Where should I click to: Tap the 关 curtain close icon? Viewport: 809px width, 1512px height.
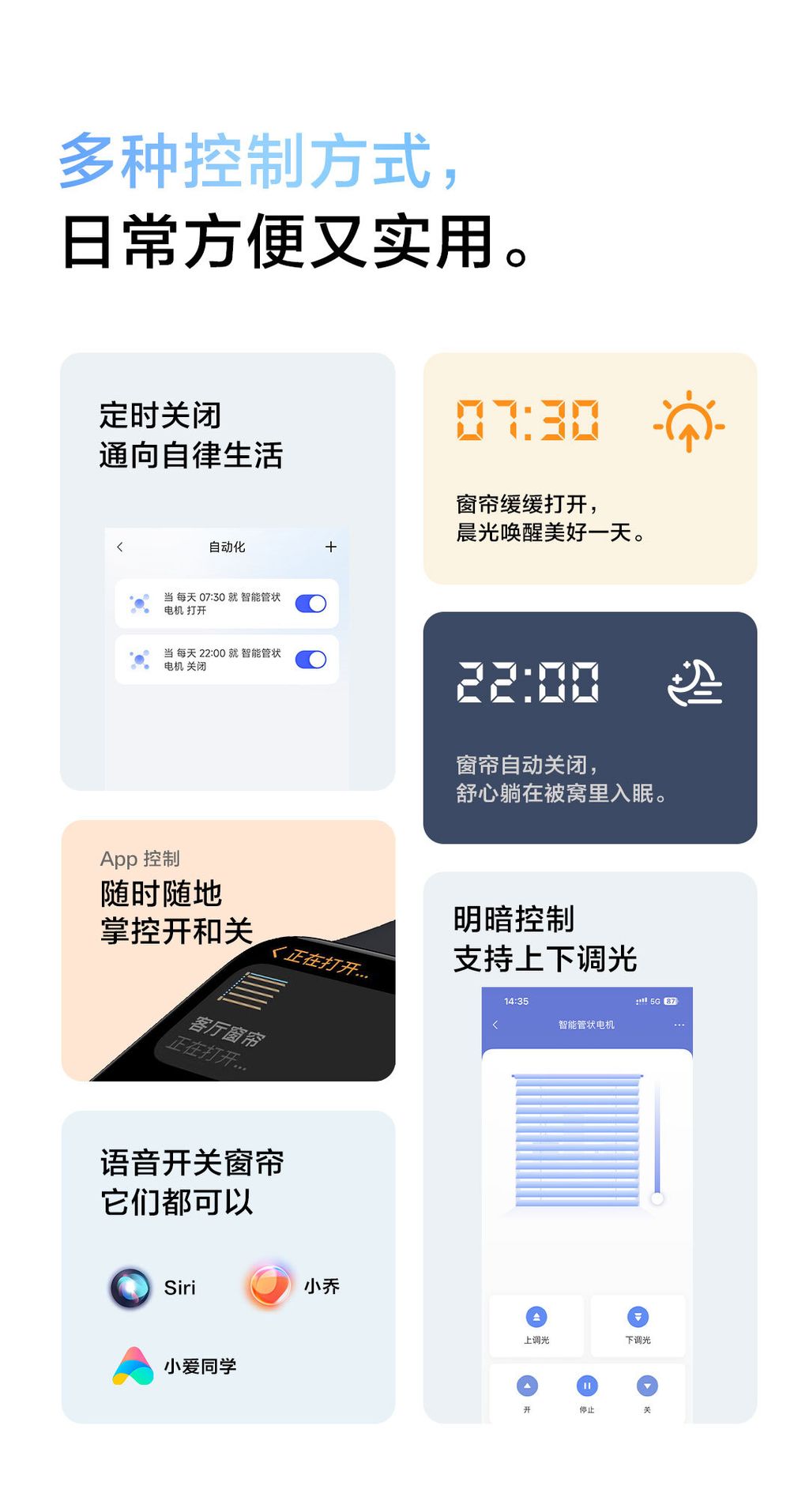coord(647,1386)
